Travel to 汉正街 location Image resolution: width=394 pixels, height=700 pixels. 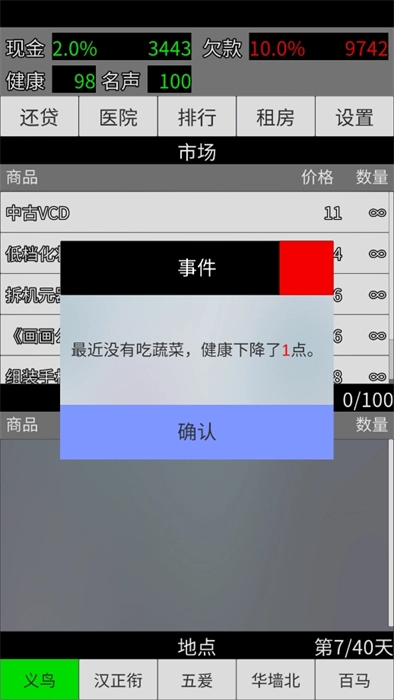[118, 679]
